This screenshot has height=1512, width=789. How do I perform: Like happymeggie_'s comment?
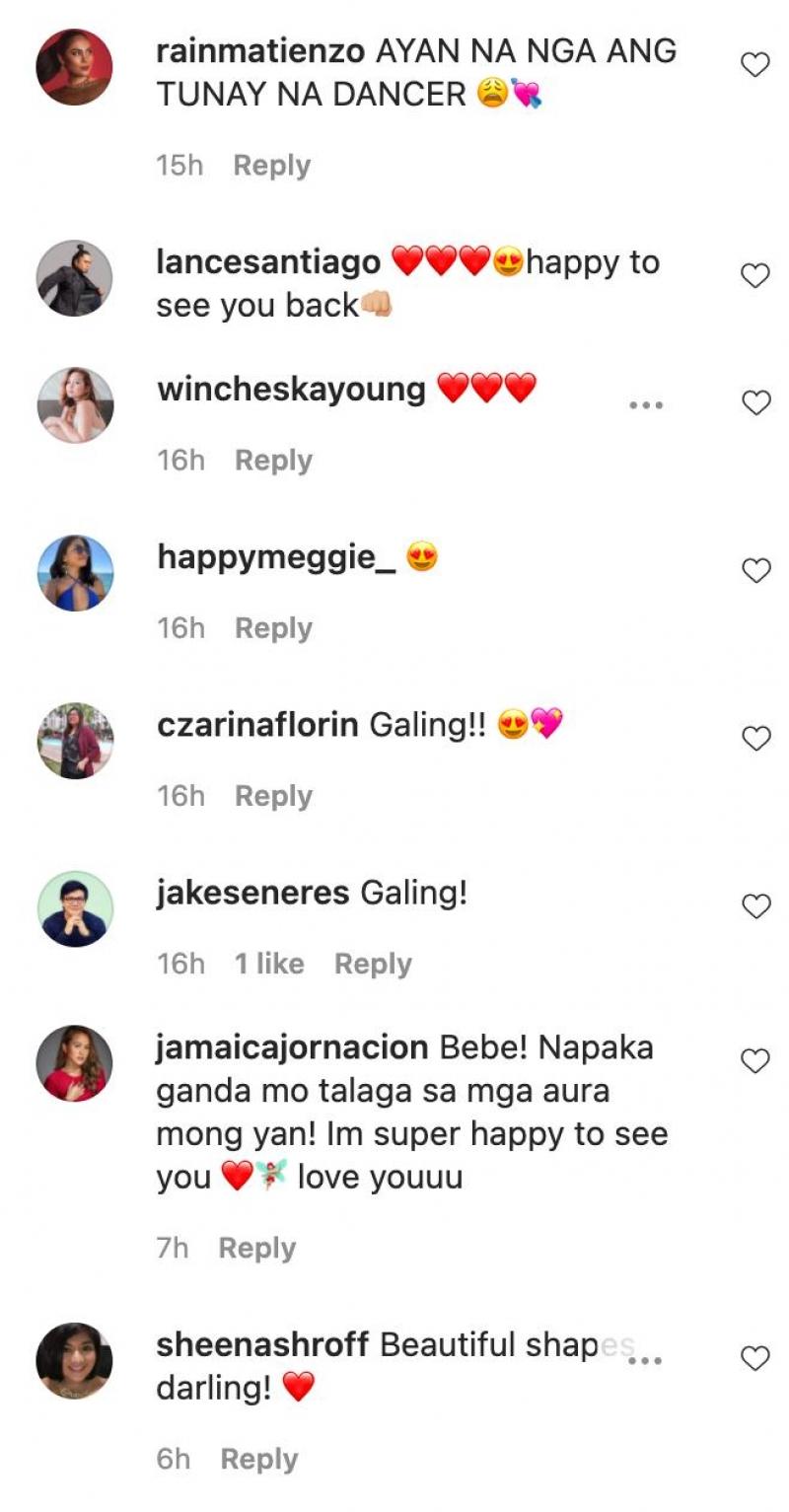tap(754, 571)
